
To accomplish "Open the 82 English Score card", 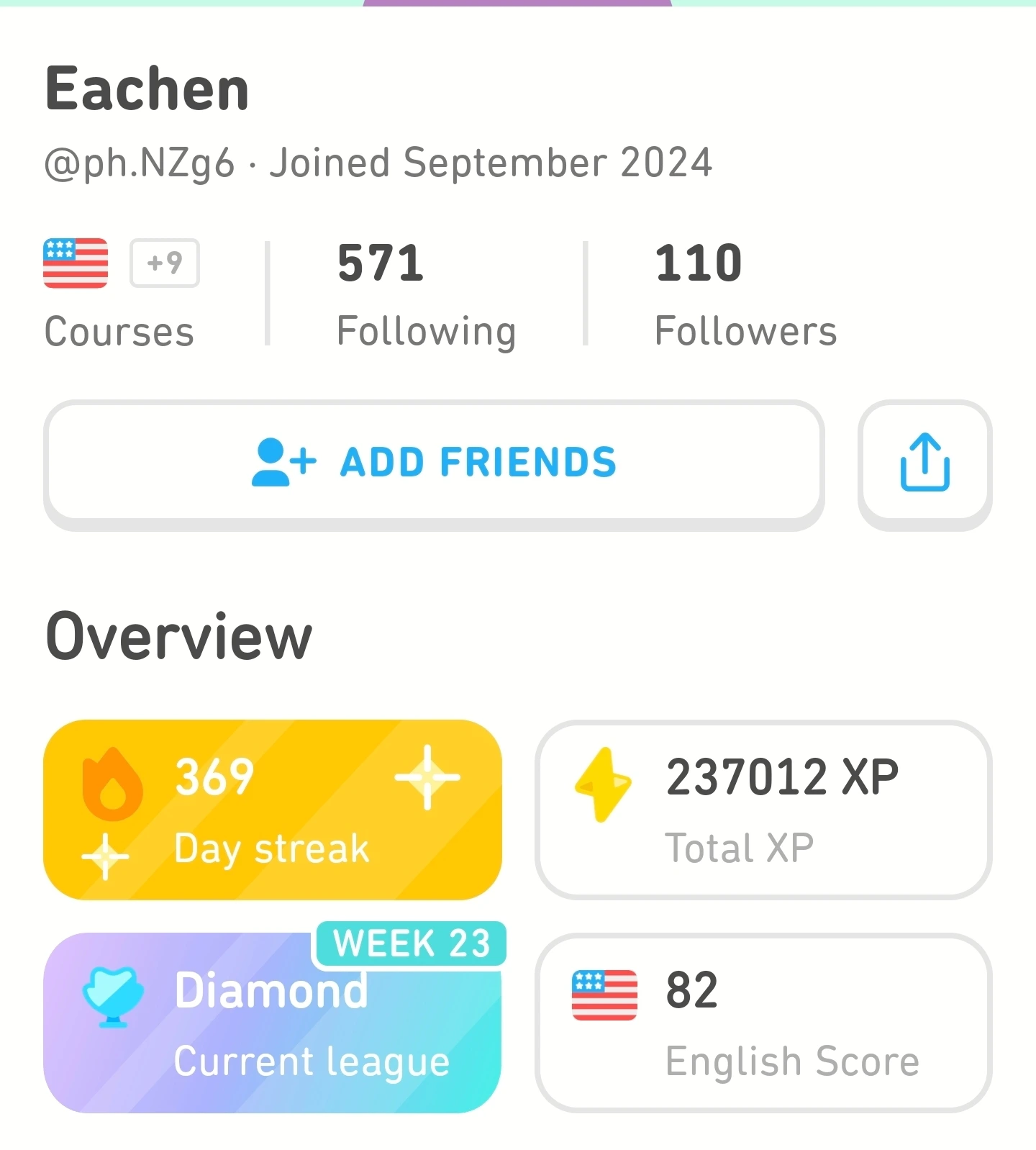I will pyautogui.click(x=763, y=1023).
